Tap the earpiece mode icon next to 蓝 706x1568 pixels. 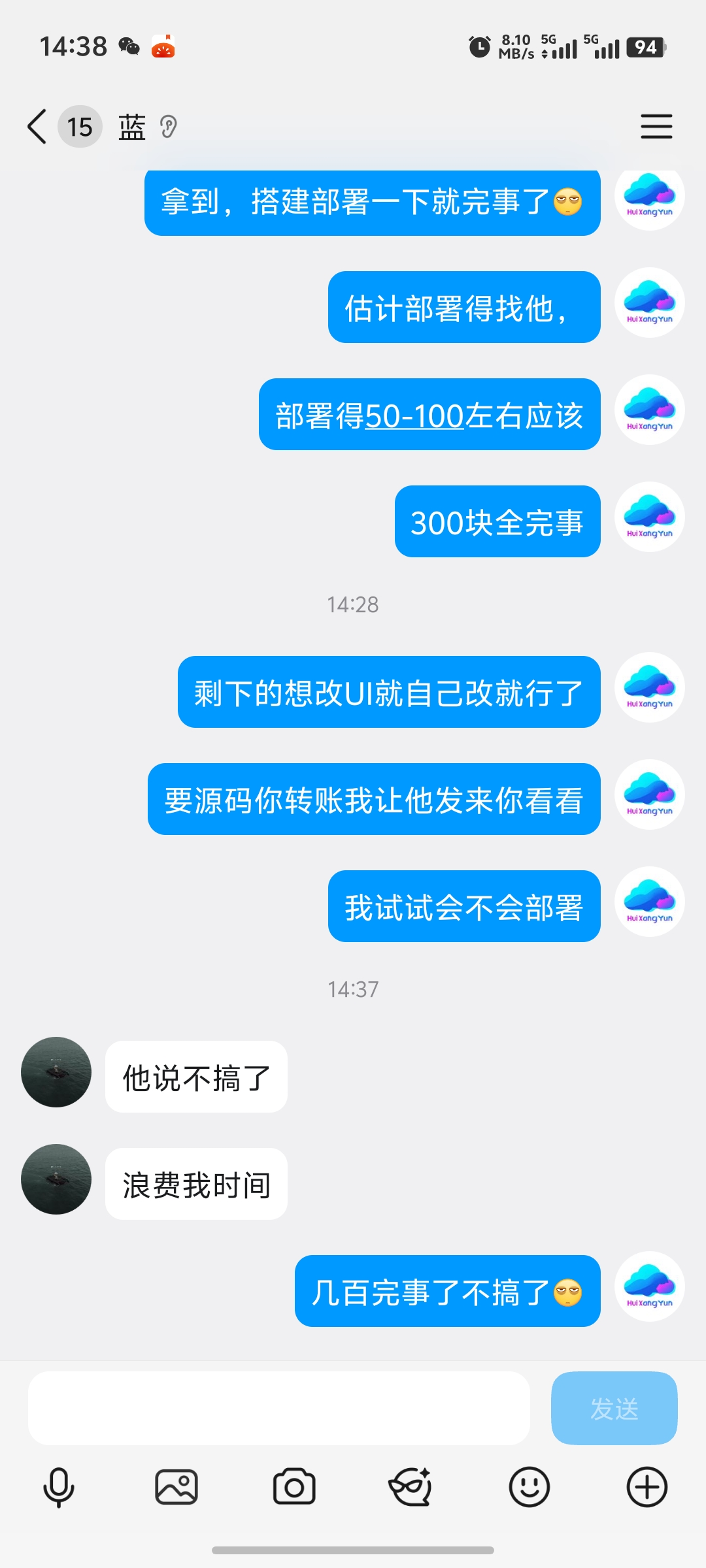[169, 127]
